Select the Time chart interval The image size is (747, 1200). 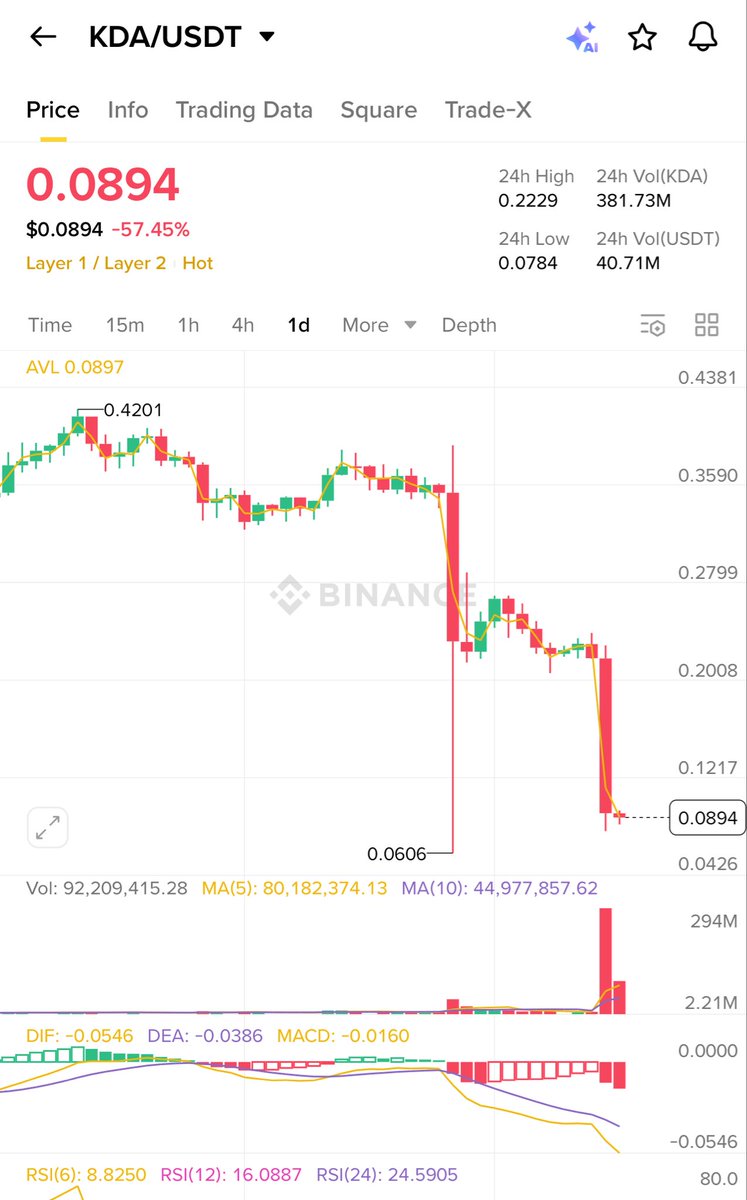coord(50,325)
